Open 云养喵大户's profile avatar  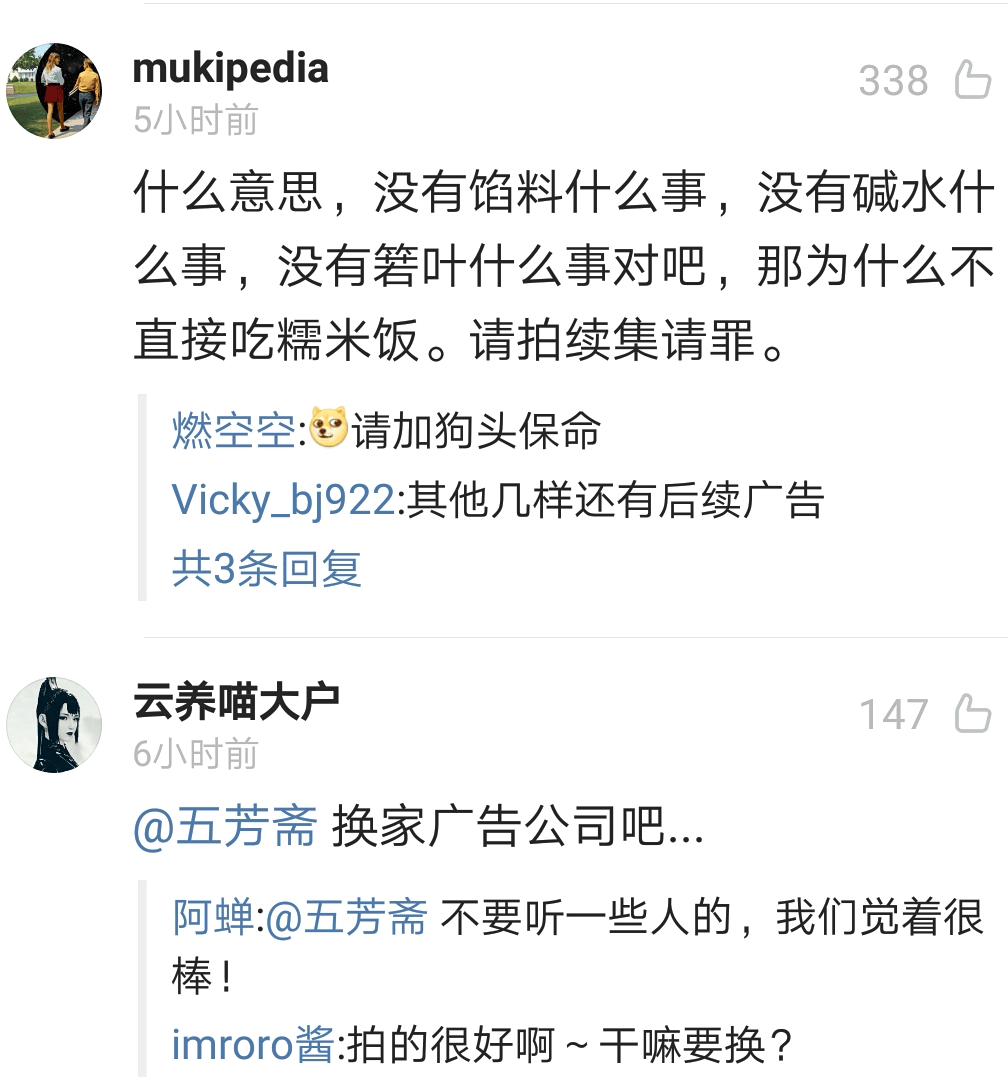pyautogui.click(x=54, y=725)
